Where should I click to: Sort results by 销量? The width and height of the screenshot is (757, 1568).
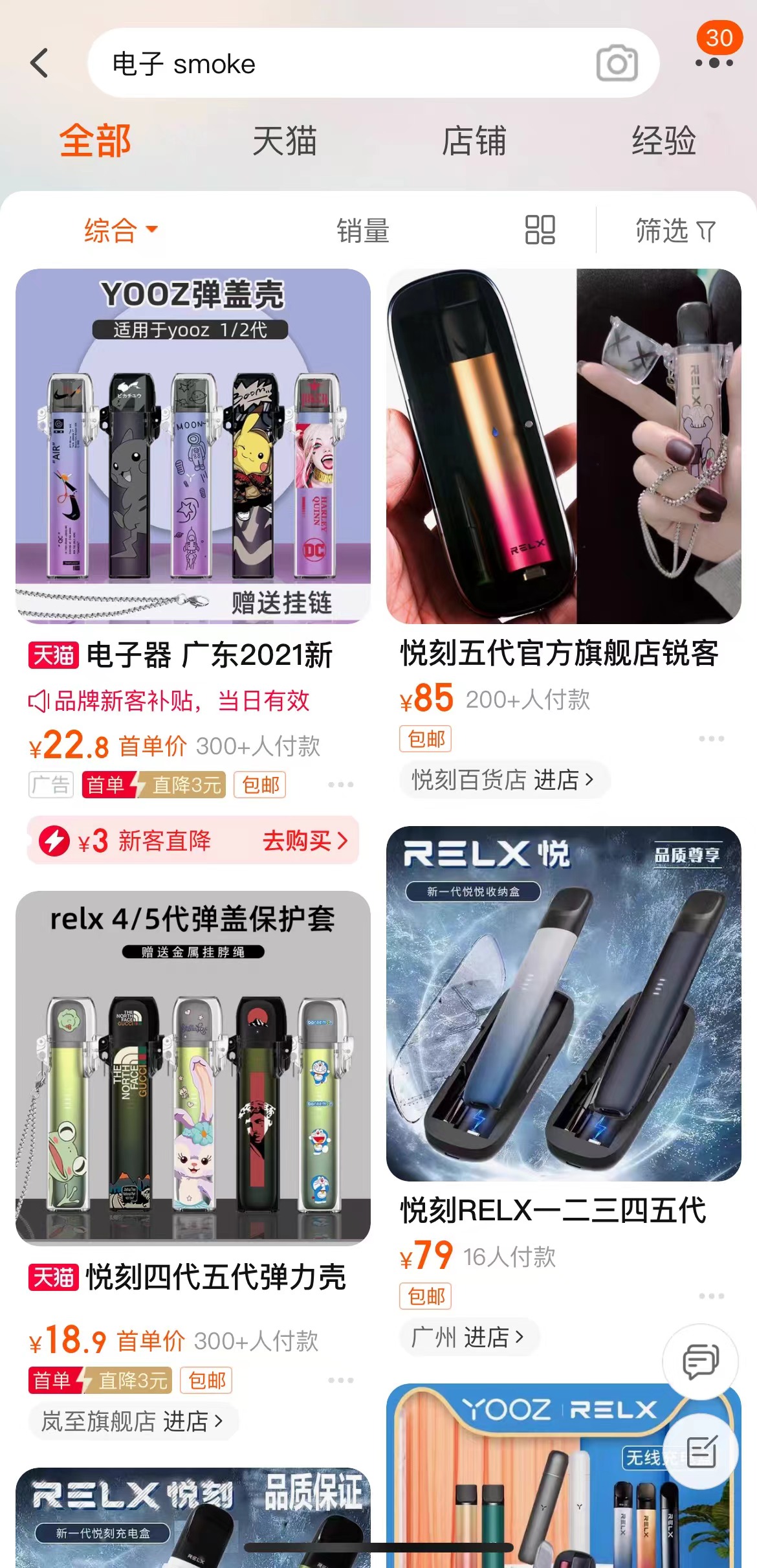click(362, 230)
